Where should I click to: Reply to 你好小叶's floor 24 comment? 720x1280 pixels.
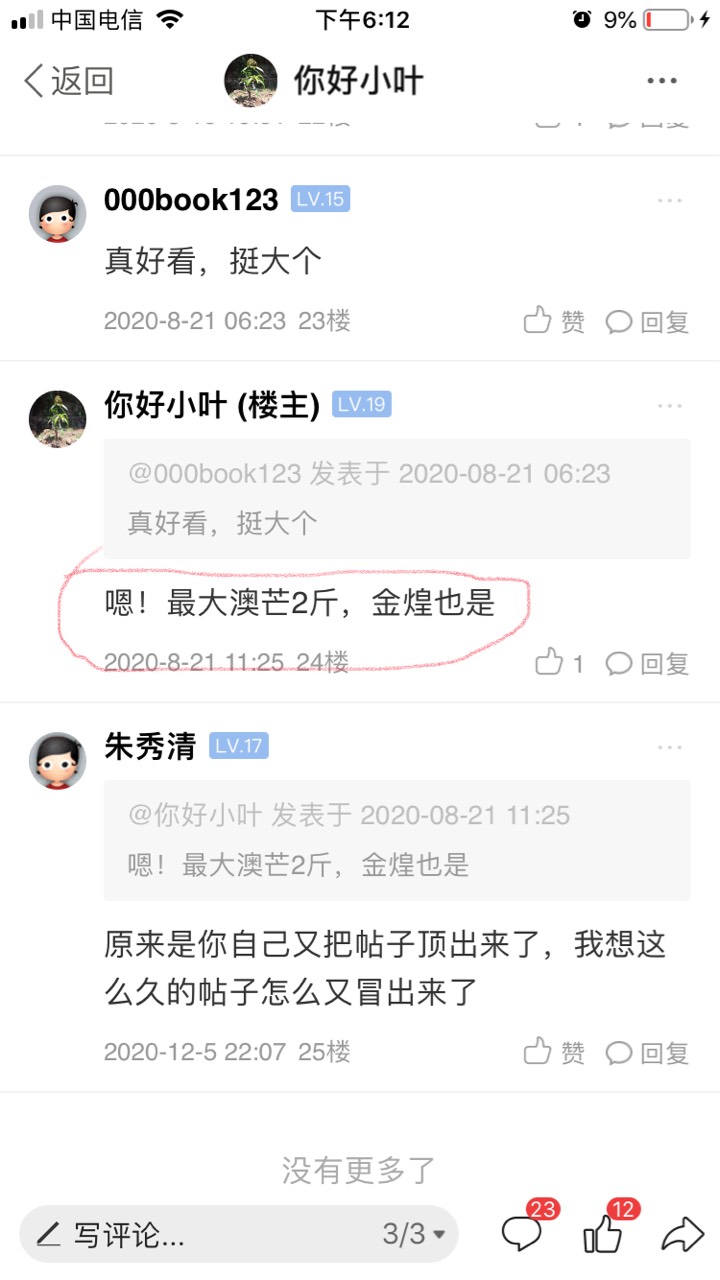pyautogui.click(x=648, y=663)
